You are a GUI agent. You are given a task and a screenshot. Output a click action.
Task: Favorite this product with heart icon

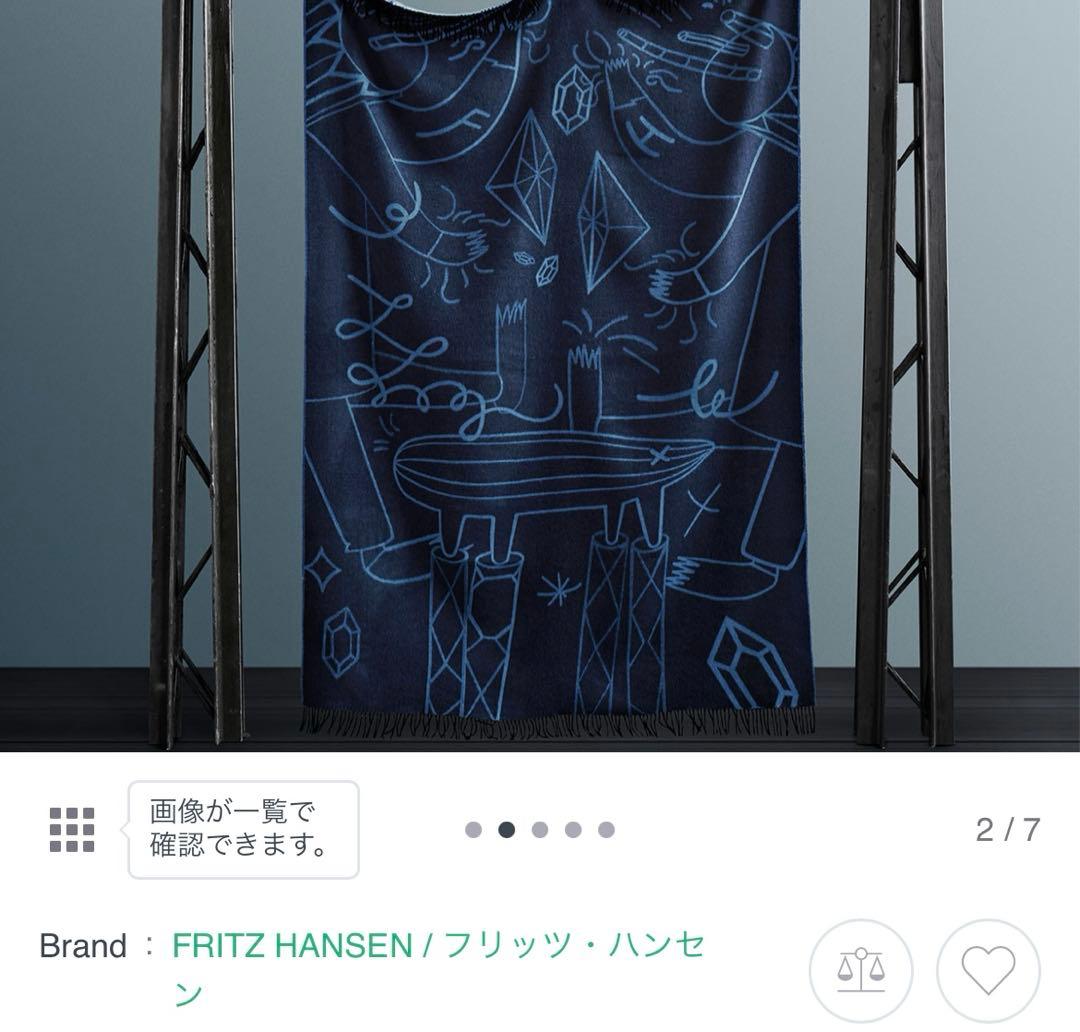tap(987, 971)
